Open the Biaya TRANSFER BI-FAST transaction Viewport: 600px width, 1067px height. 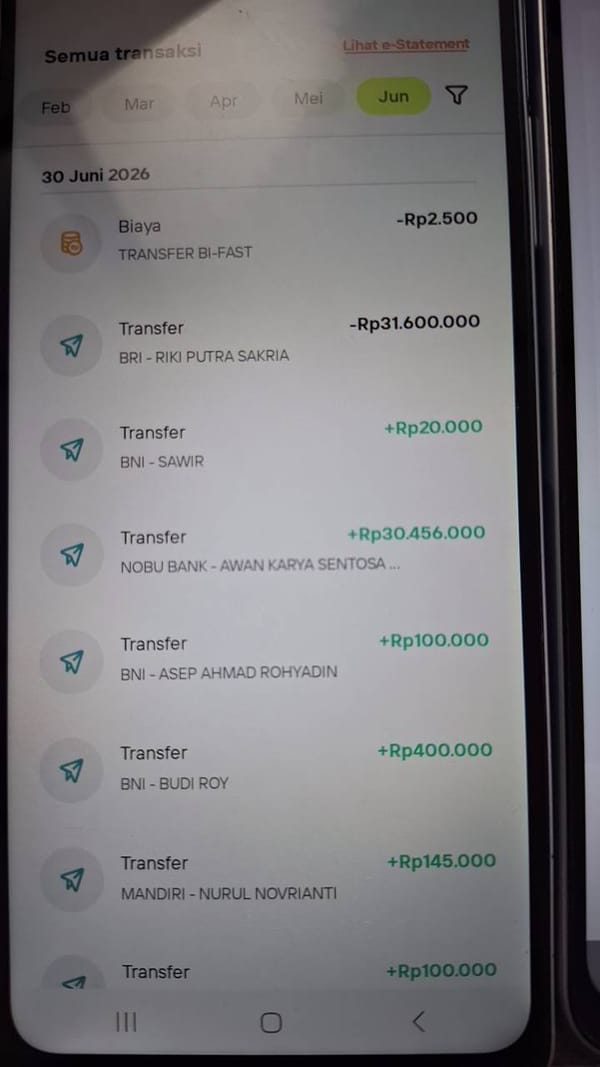[260, 240]
